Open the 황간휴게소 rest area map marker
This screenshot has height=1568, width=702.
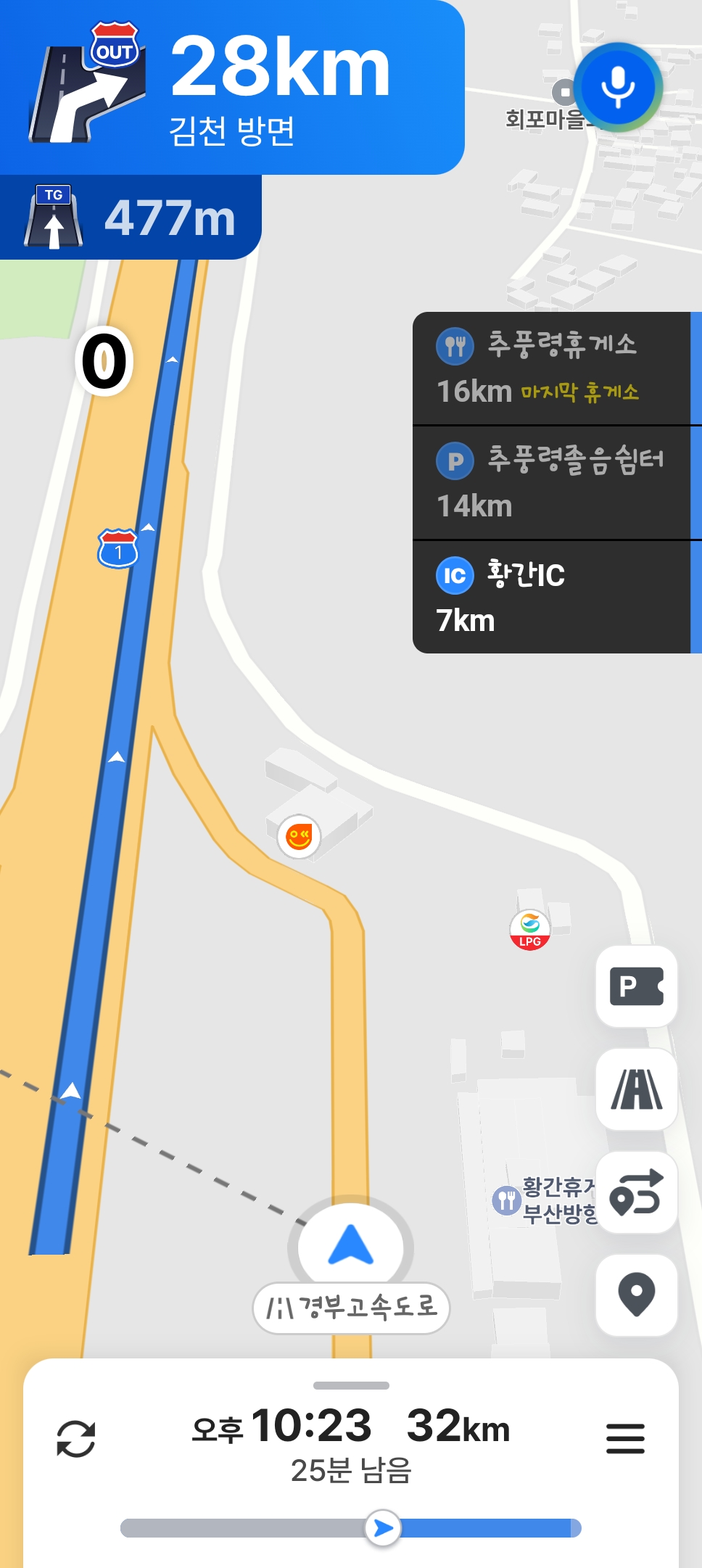coord(506,1200)
